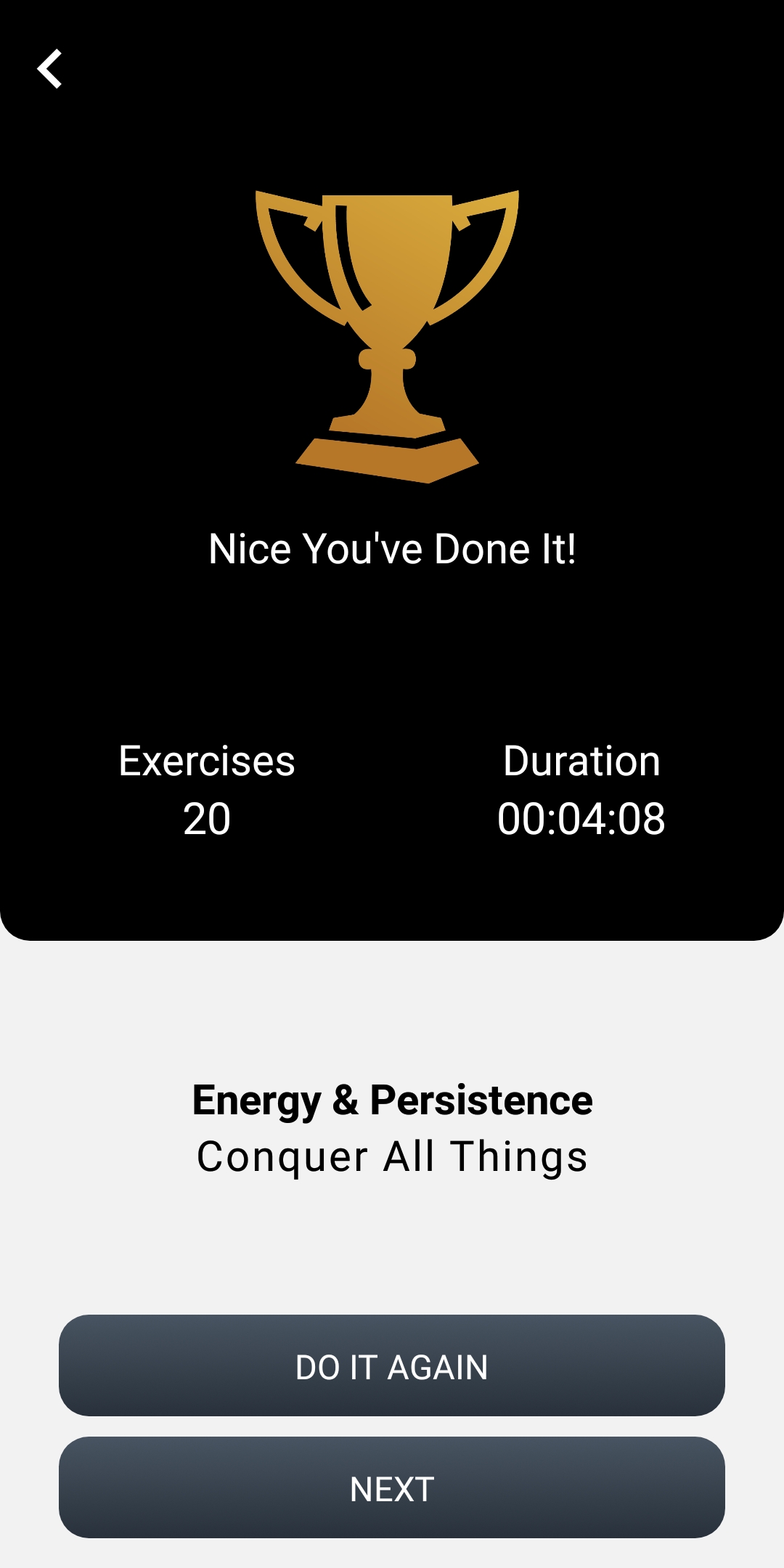Tap the DO IT AGAIN button
The image size is (784, 1568).
pos(392,1365)
